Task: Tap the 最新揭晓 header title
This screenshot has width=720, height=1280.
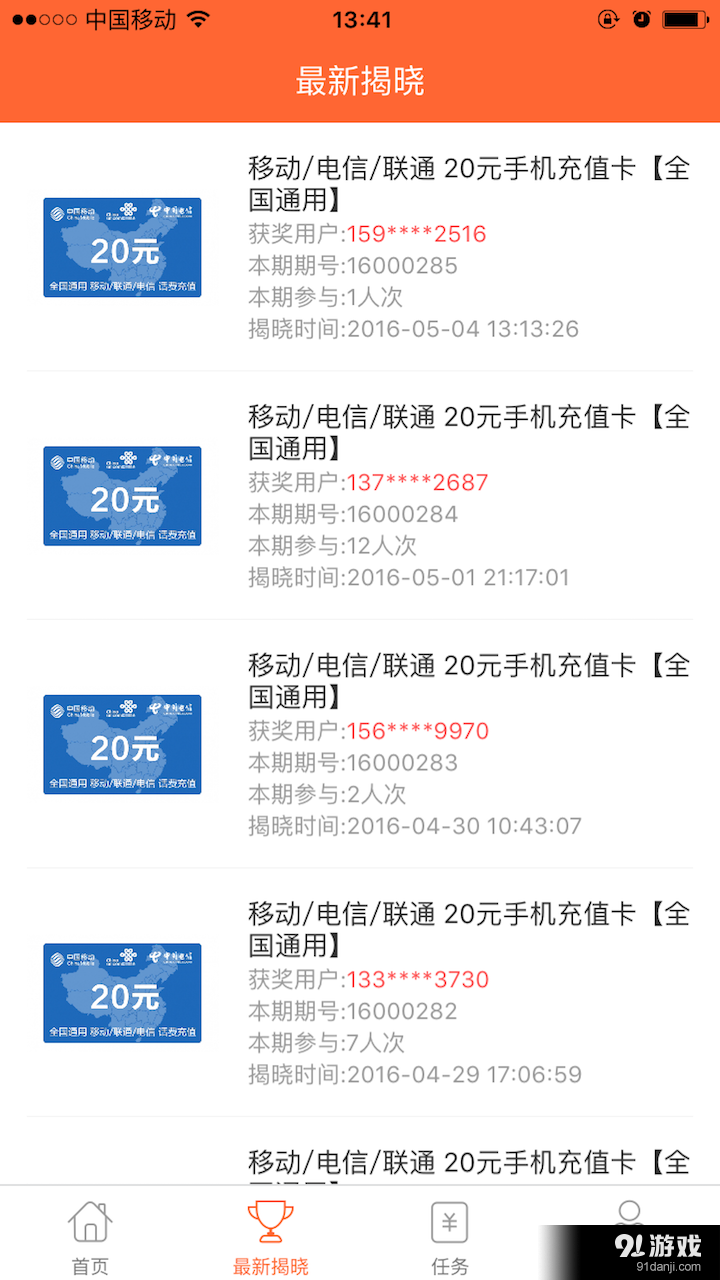Action: click(x=360, y=84)
